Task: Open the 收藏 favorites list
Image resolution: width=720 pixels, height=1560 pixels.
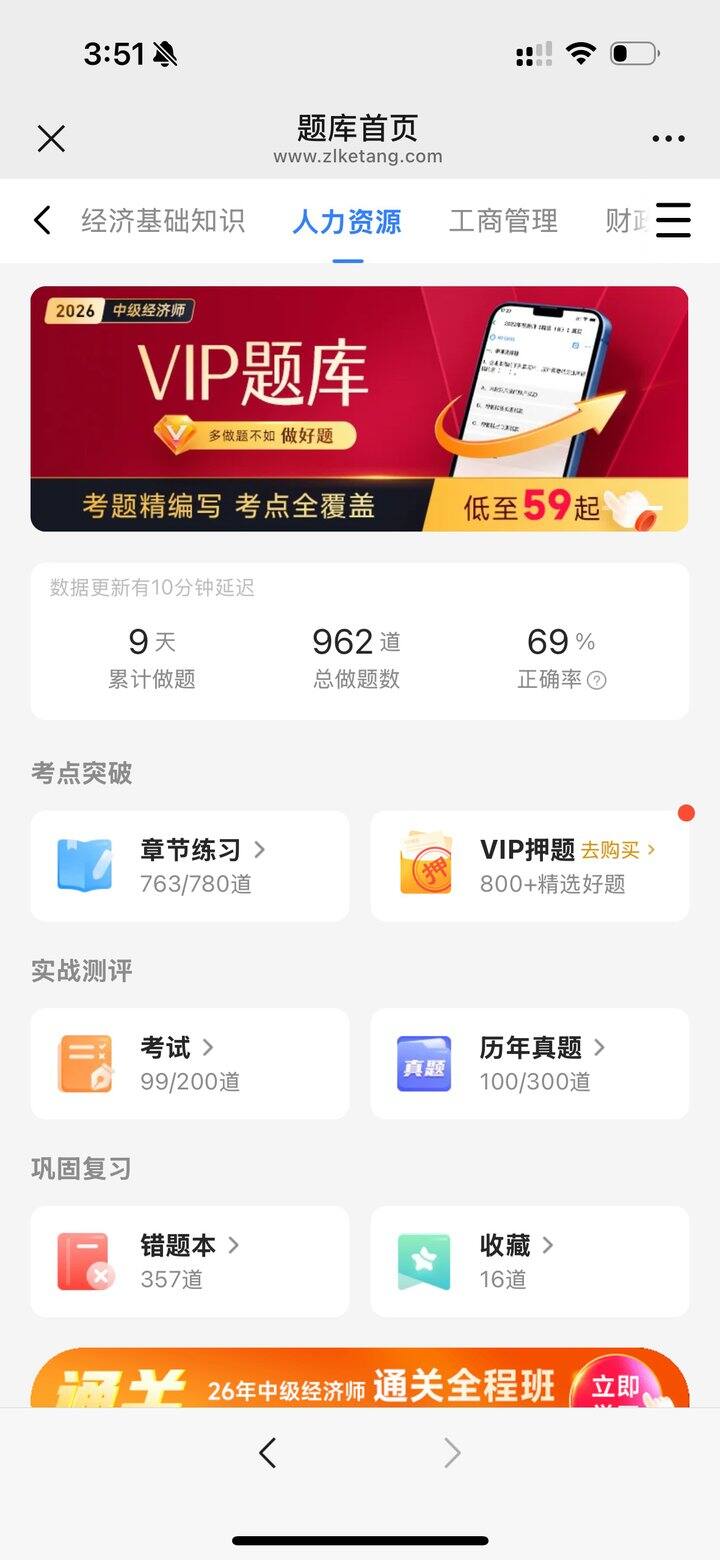Action: 529,1261
